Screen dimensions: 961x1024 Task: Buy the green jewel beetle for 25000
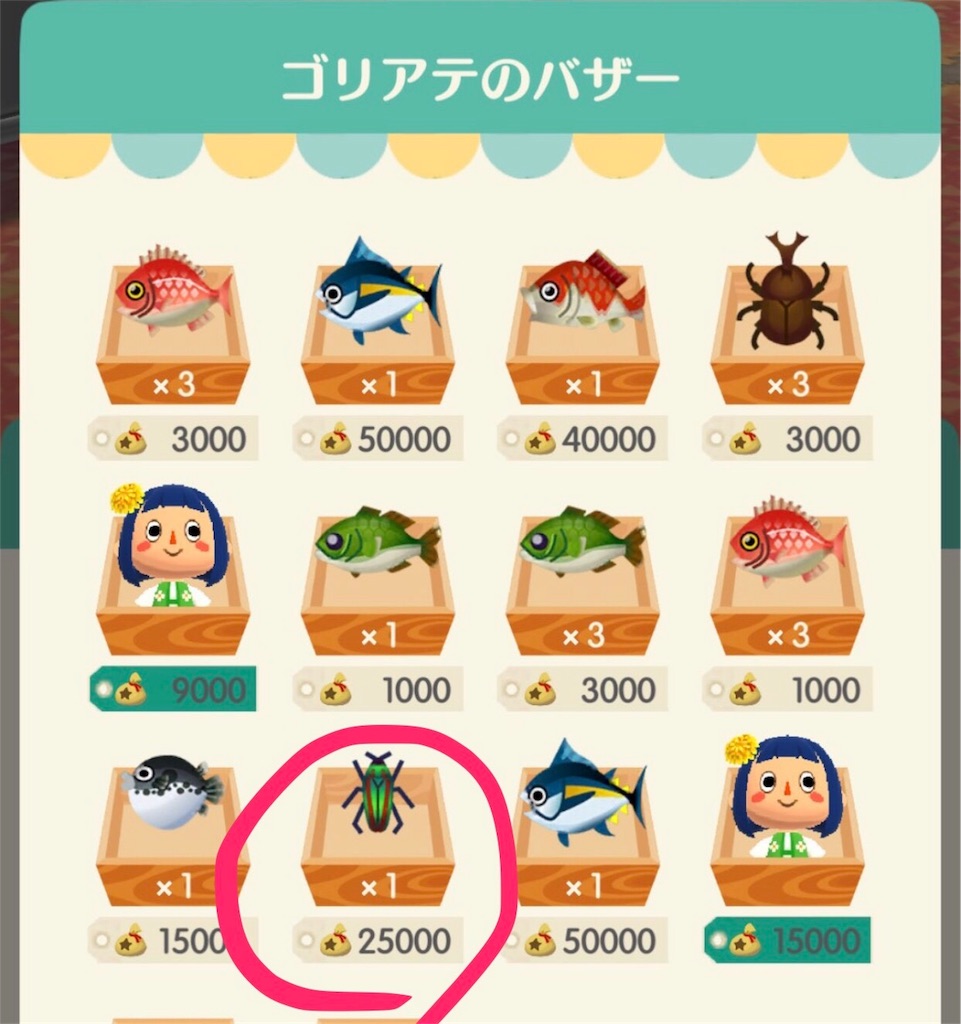(x=377, y=832)
